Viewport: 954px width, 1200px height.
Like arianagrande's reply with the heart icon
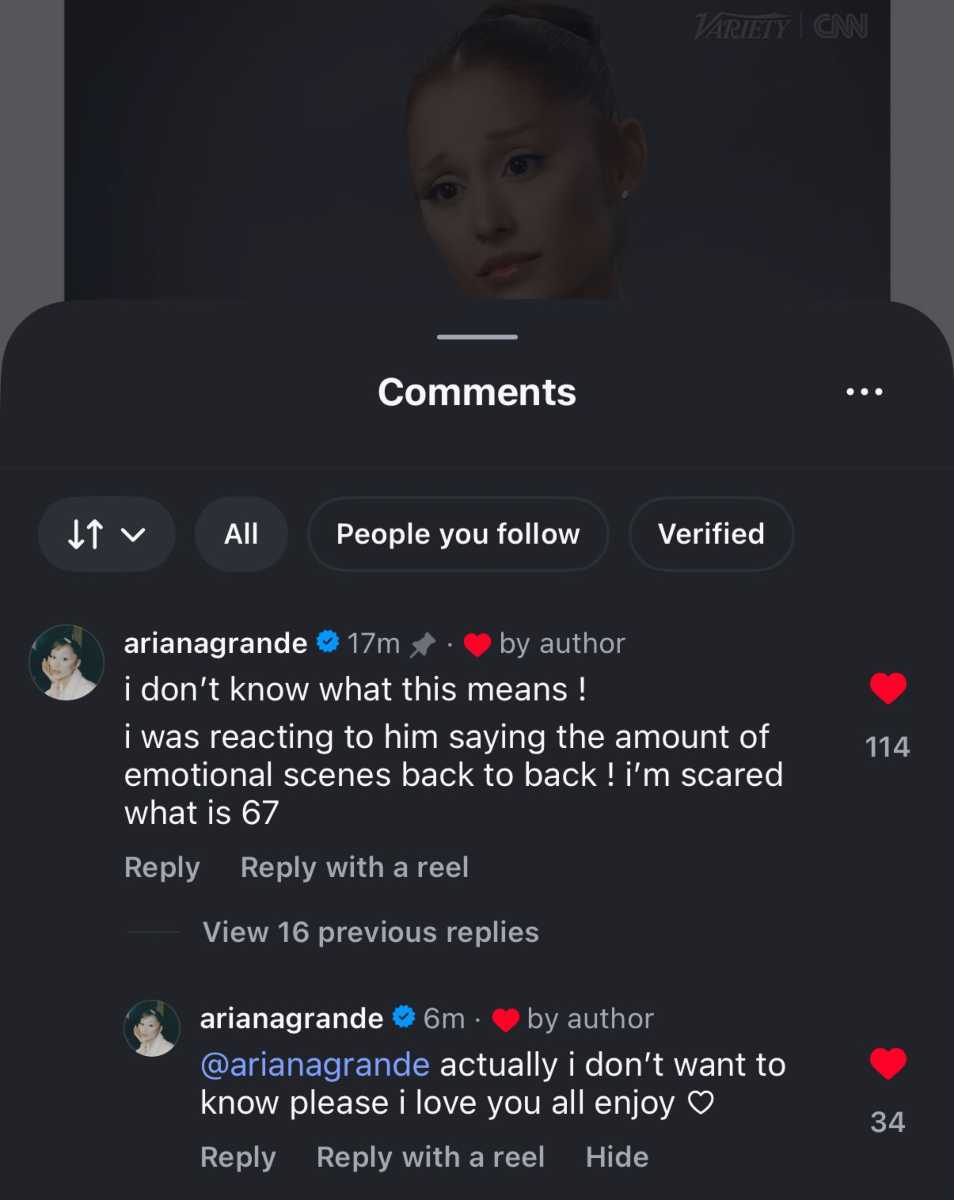886,1063
